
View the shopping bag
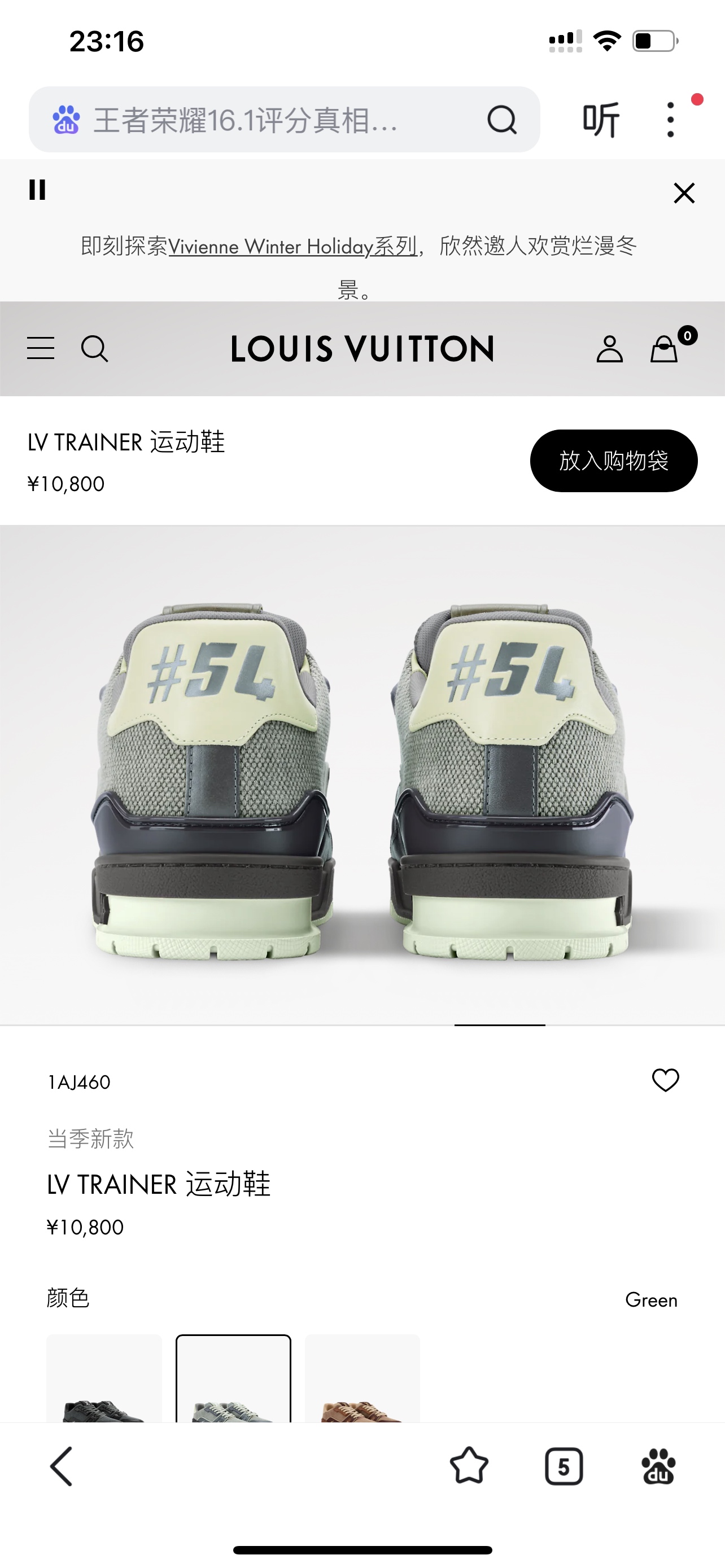[x=664, y=349]
